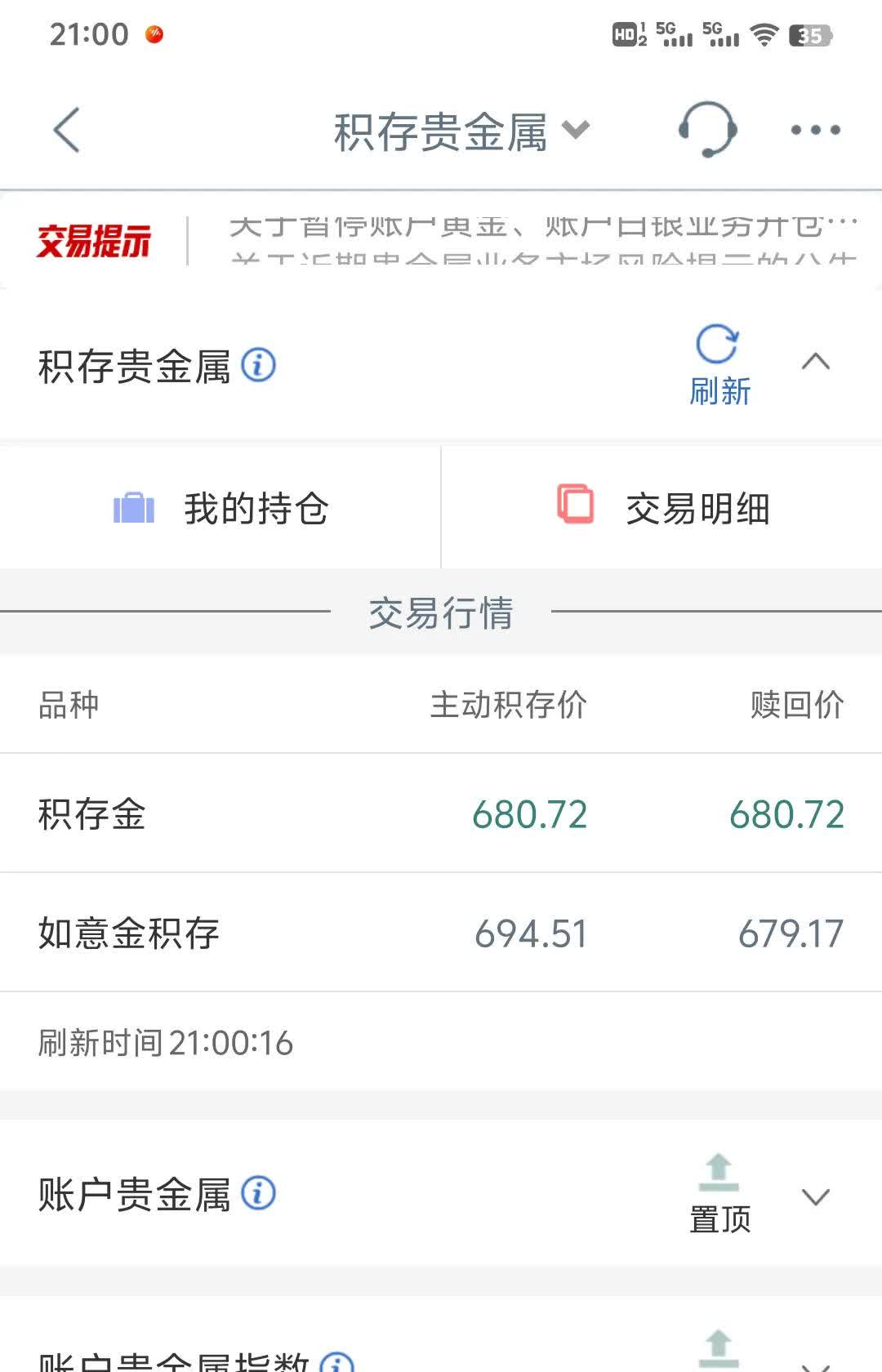Collapse the 积存贵金属 section via the chevron

(816, 362)
